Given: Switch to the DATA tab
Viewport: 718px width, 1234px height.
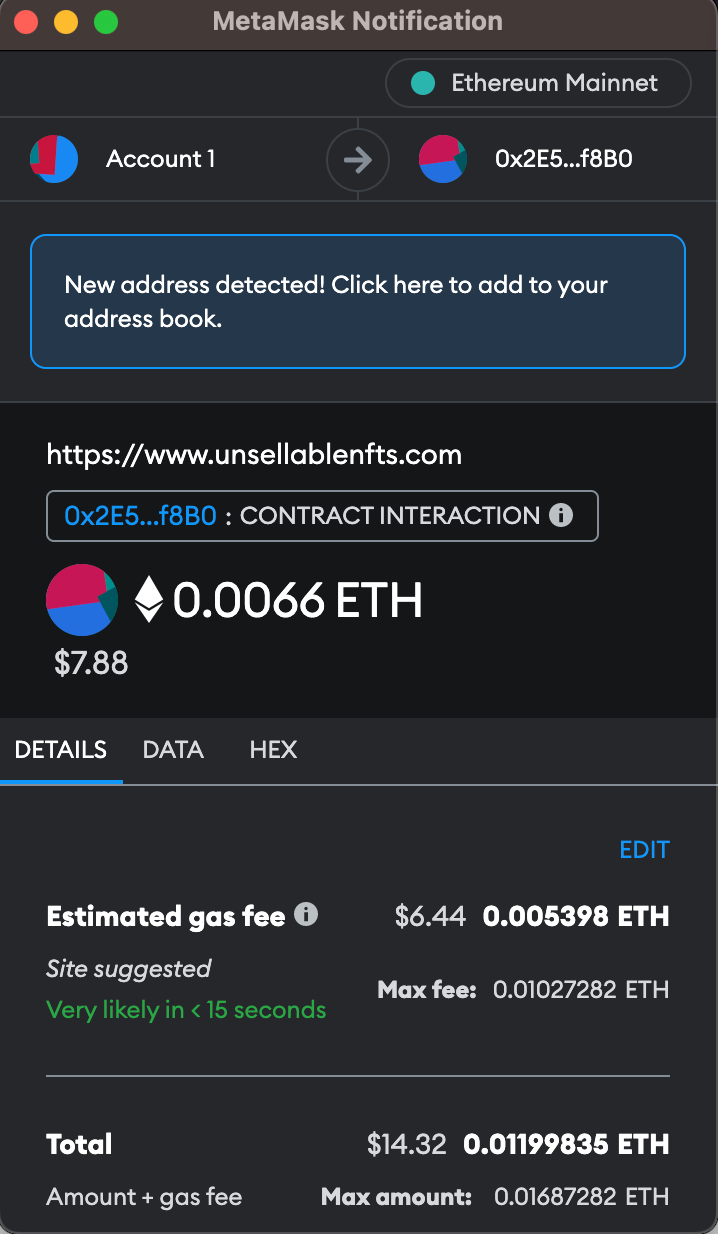Looking at the screenshot, I should (x=173, y=750).
